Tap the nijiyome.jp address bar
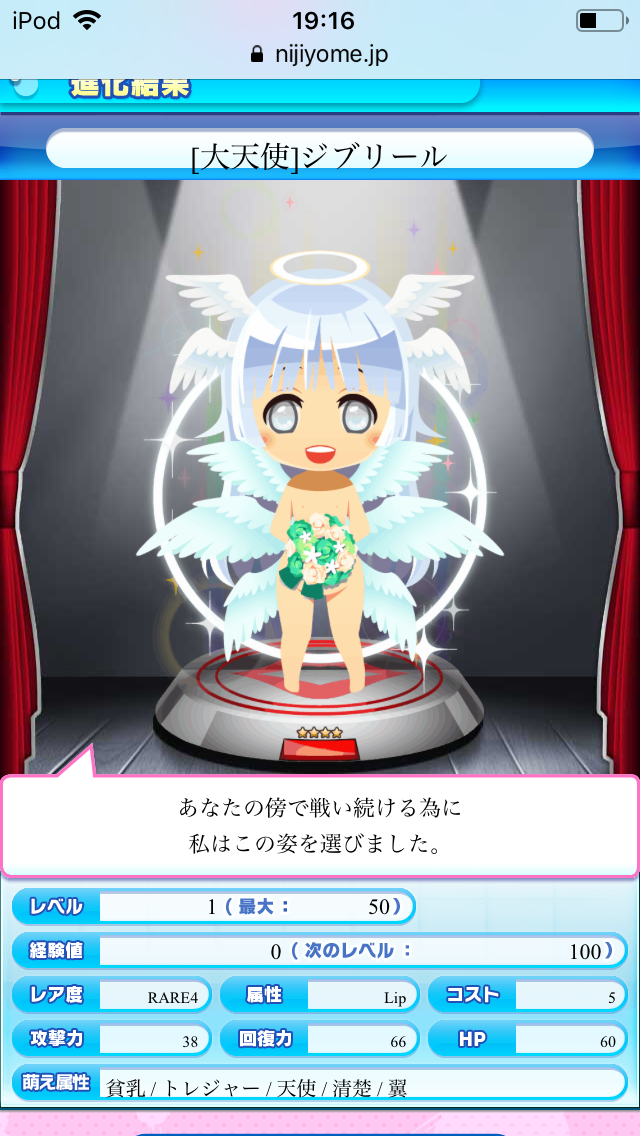The height and width of the screenshot is (1136, 640). [320, 54]
